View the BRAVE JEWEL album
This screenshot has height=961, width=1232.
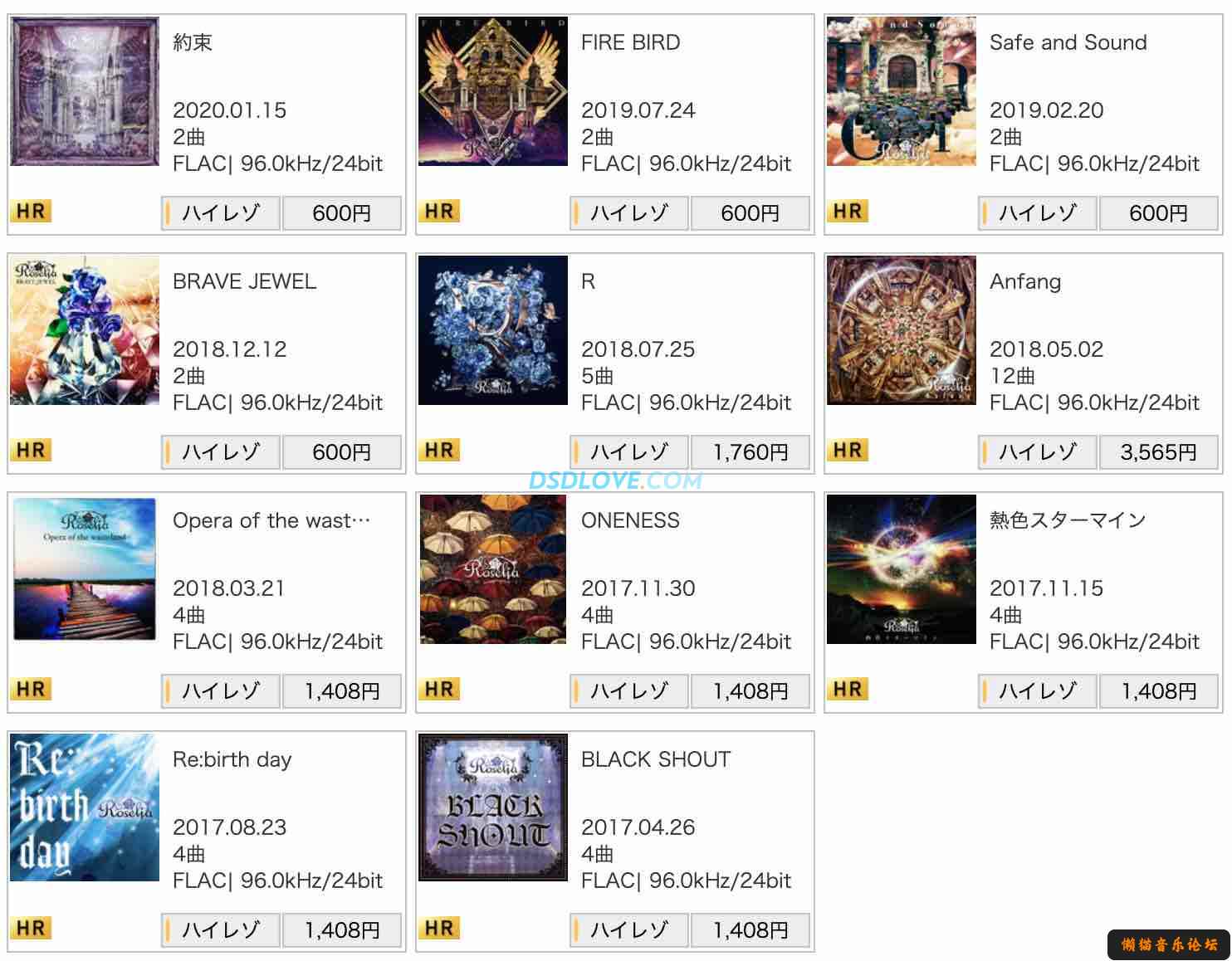[85, 330]
